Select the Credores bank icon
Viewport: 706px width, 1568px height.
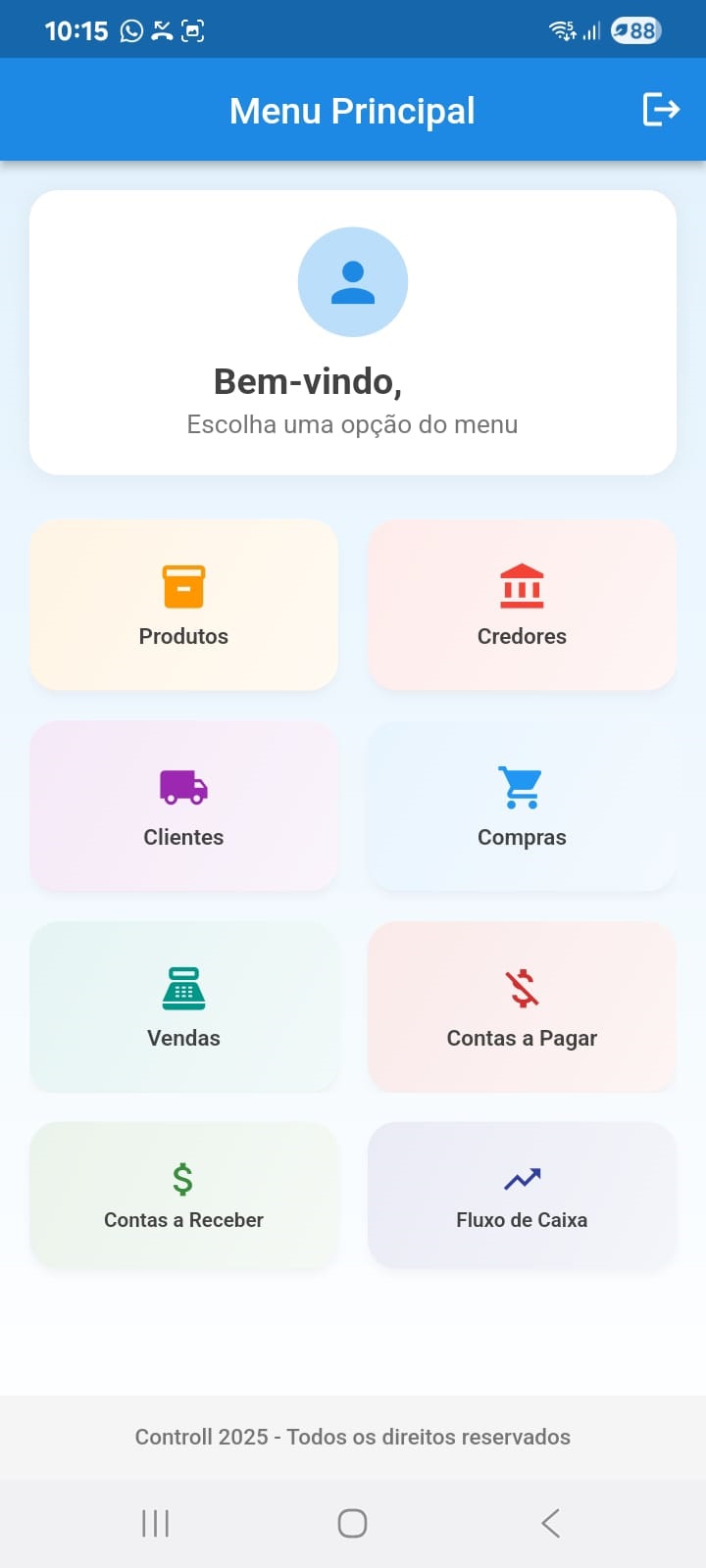click(x=522, y=586)
